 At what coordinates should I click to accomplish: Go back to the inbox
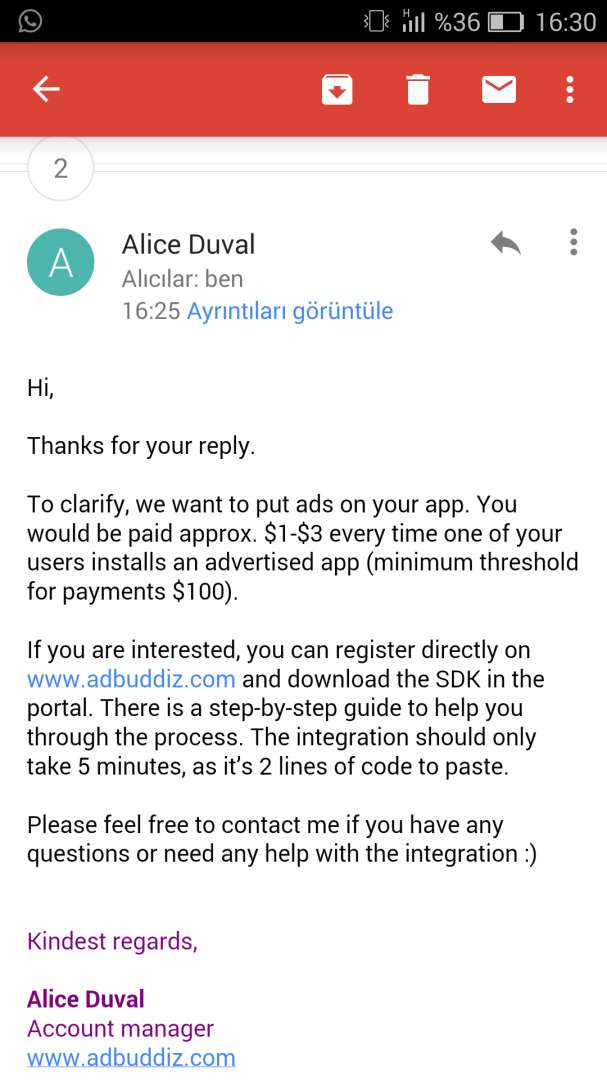pyautogui.click(x=46, y=89)
